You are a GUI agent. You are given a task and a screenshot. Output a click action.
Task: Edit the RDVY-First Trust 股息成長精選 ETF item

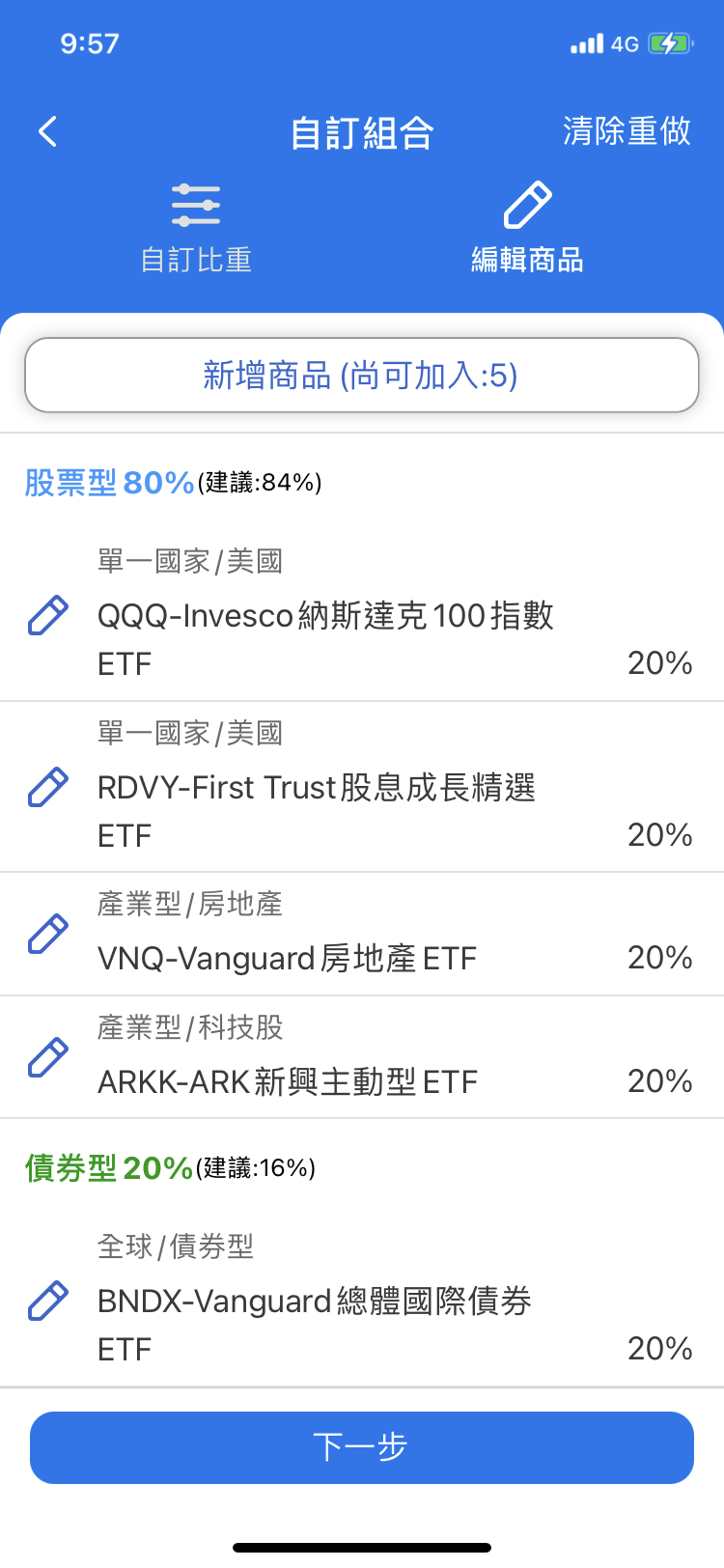click(48, 788)
